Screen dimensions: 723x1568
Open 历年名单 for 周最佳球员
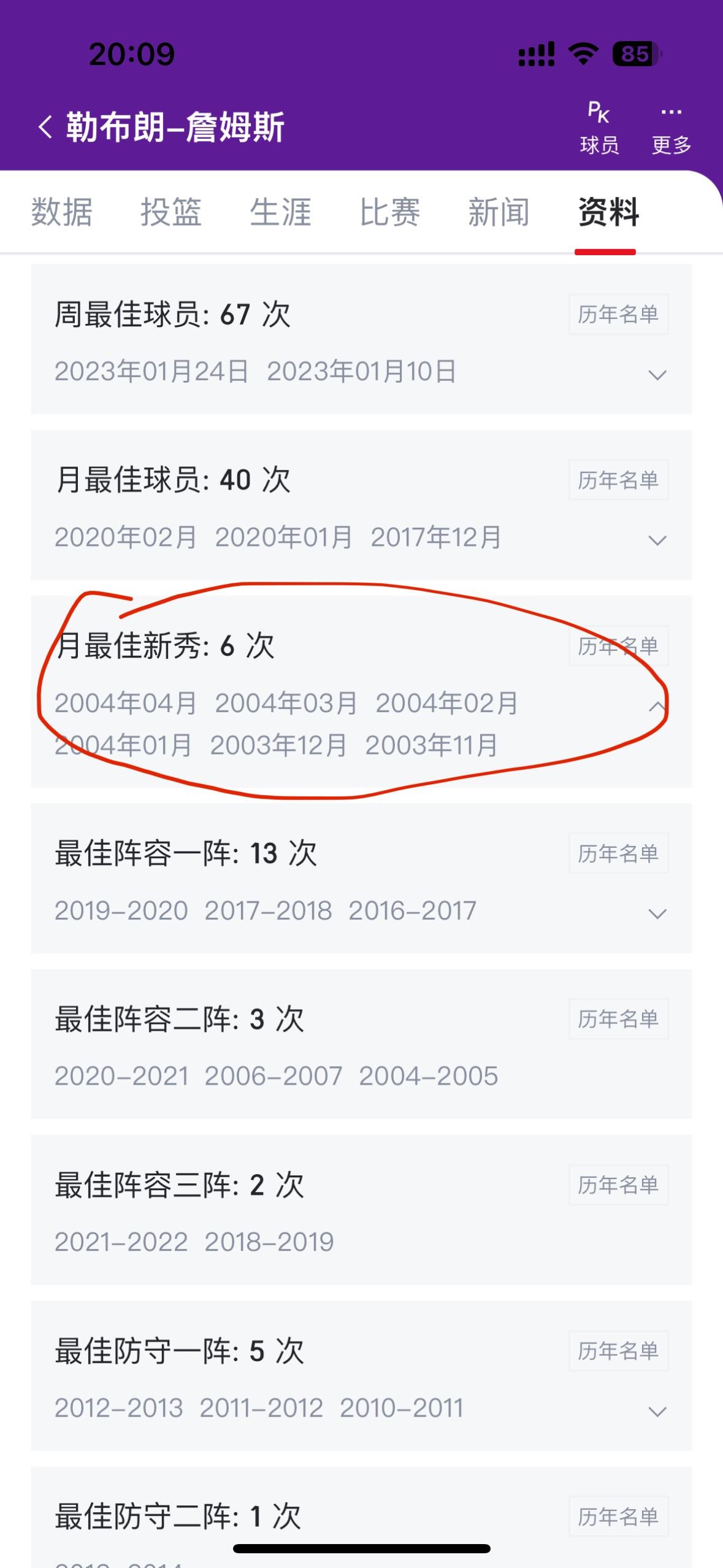pyautogui.click(x=618, y=314)
